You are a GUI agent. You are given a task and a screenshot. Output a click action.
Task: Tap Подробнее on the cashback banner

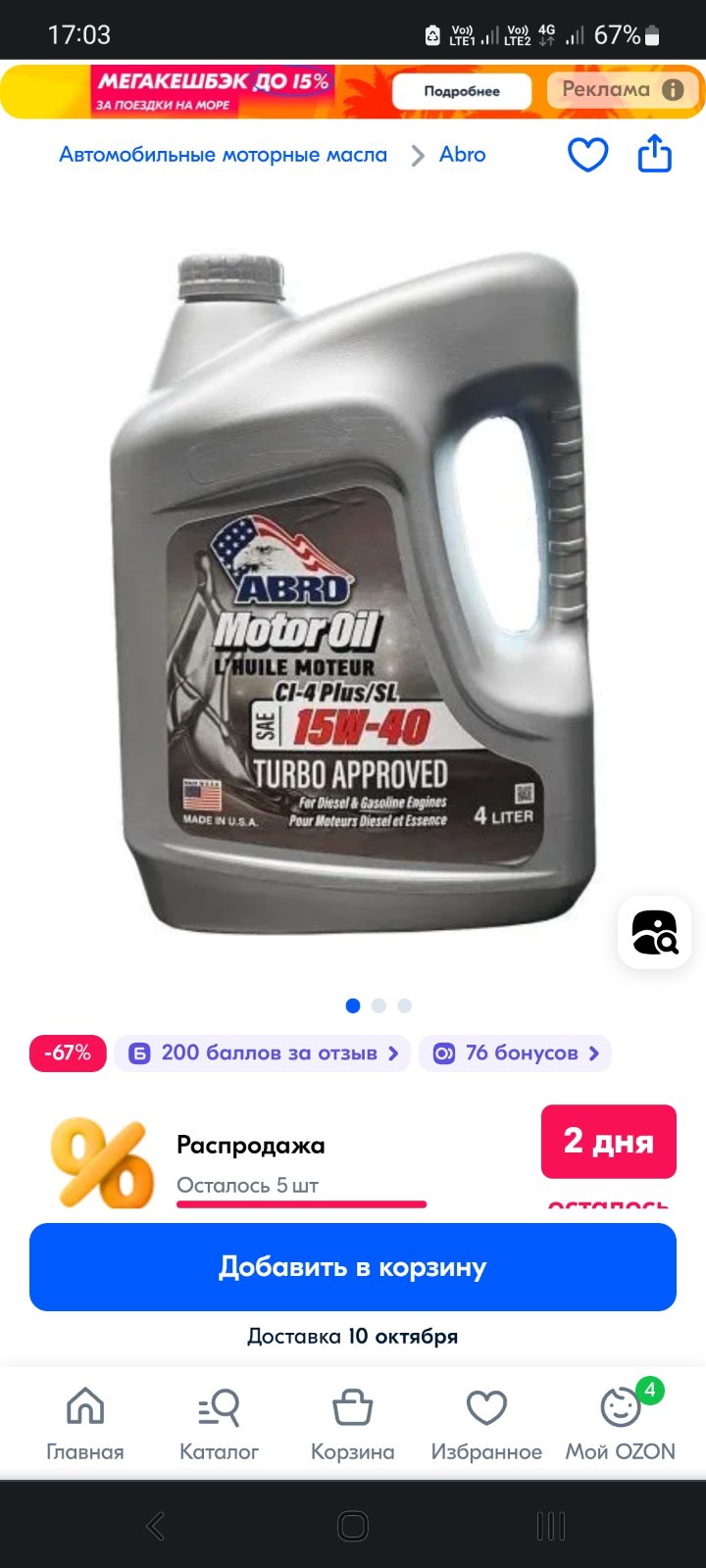click(462, 91)
